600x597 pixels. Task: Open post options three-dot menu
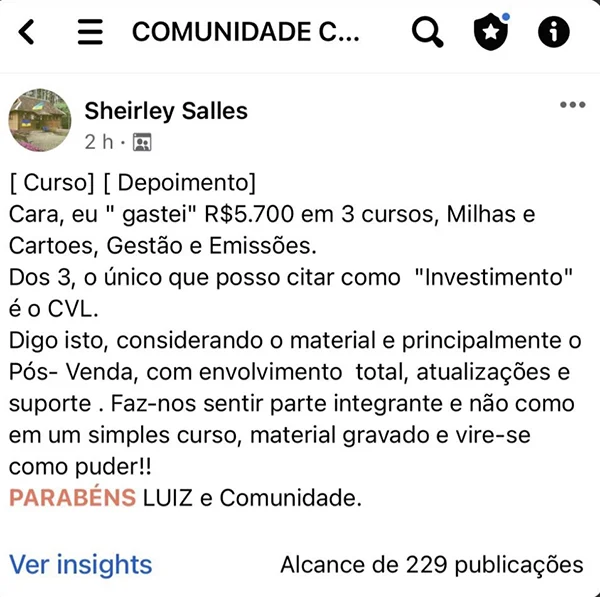[572, 105]
